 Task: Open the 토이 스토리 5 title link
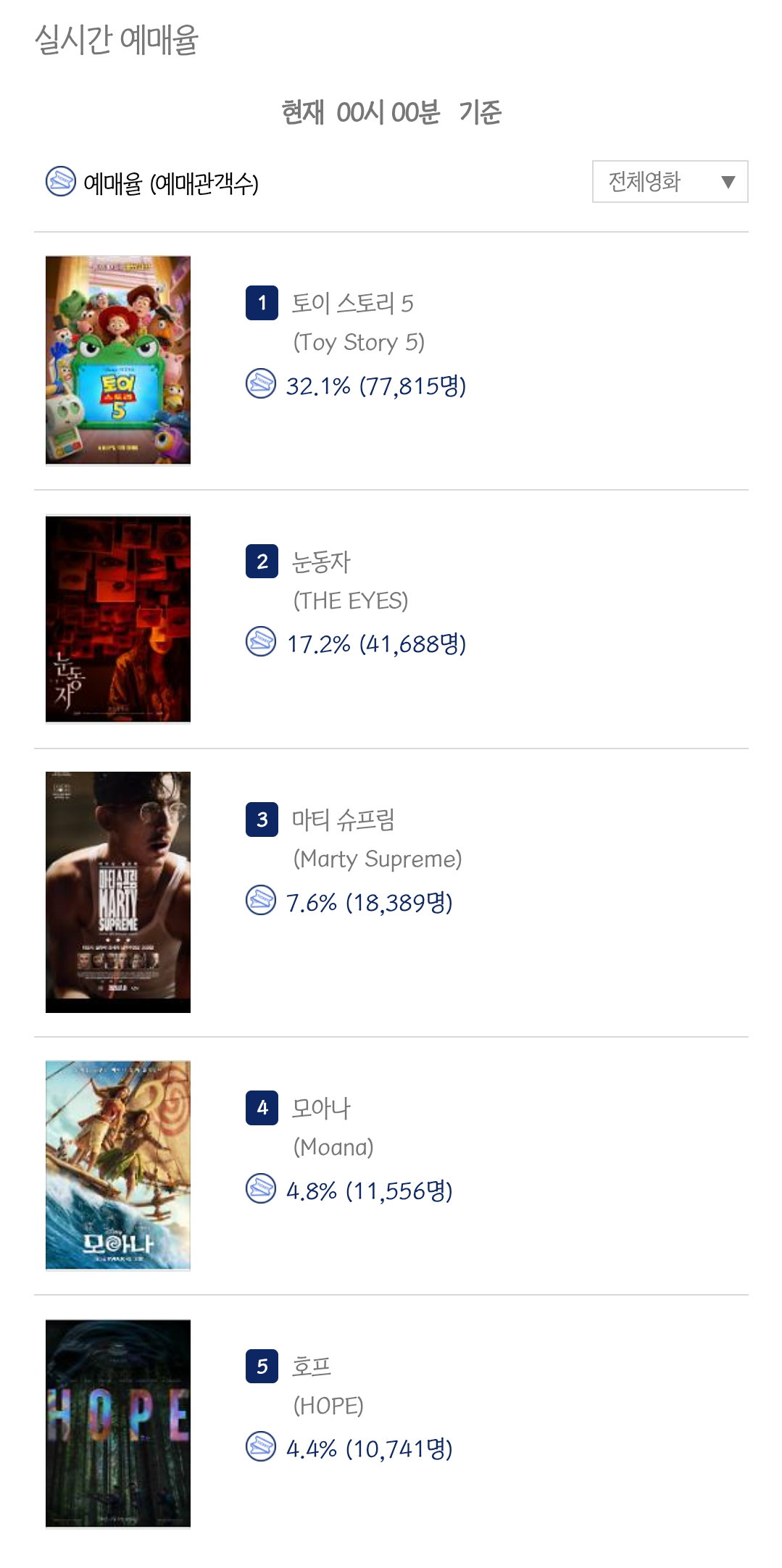(x=352, y=303)
